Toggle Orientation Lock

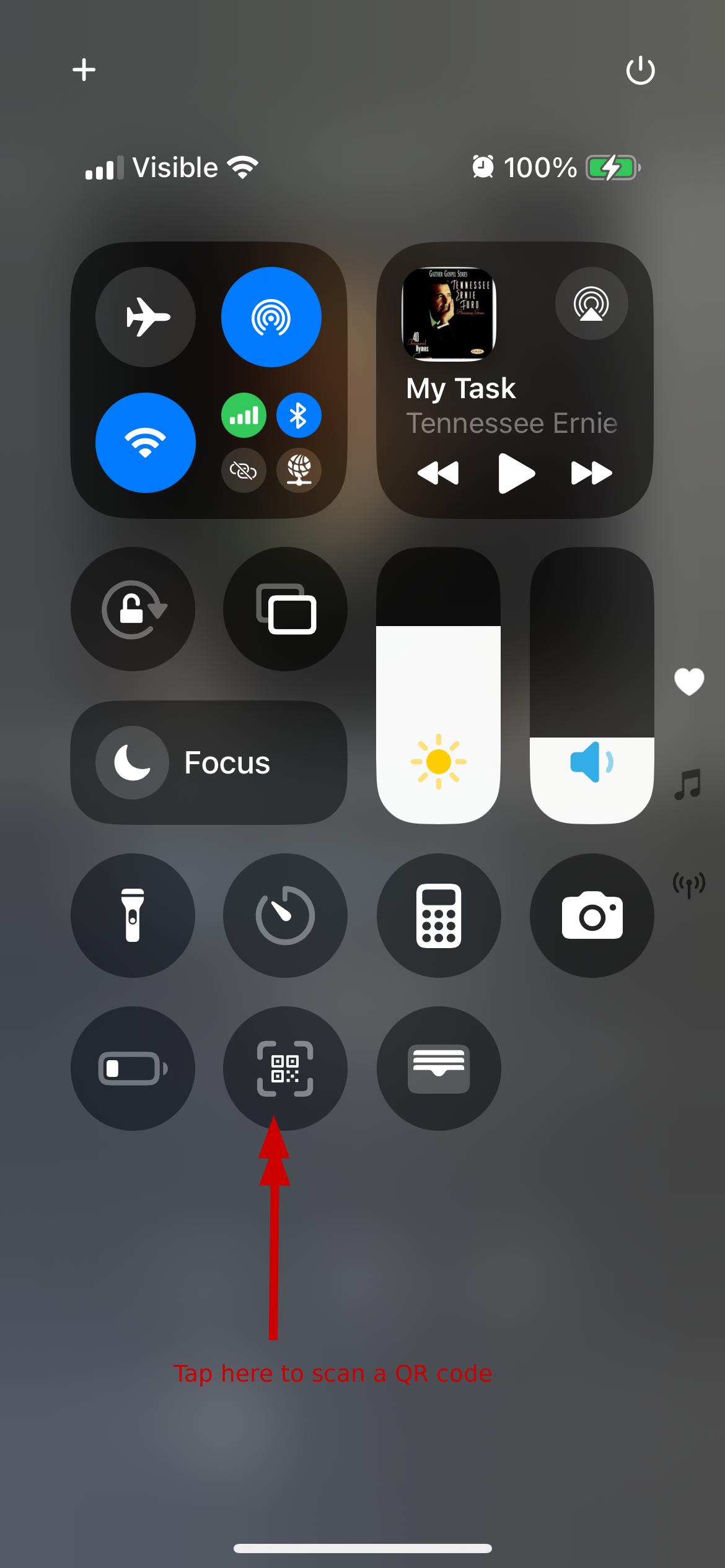click(132, 609)
